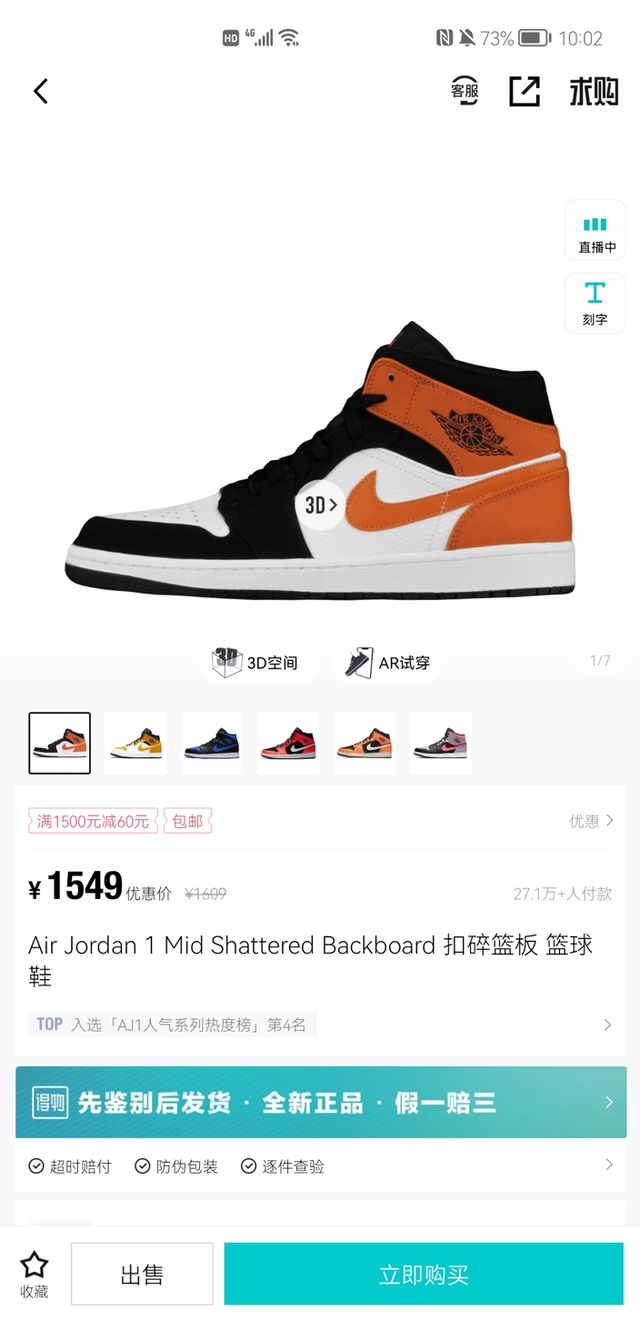Open 3D空间 view
The height and width of the screenshot is (1320, 640).
pos(256,662)
